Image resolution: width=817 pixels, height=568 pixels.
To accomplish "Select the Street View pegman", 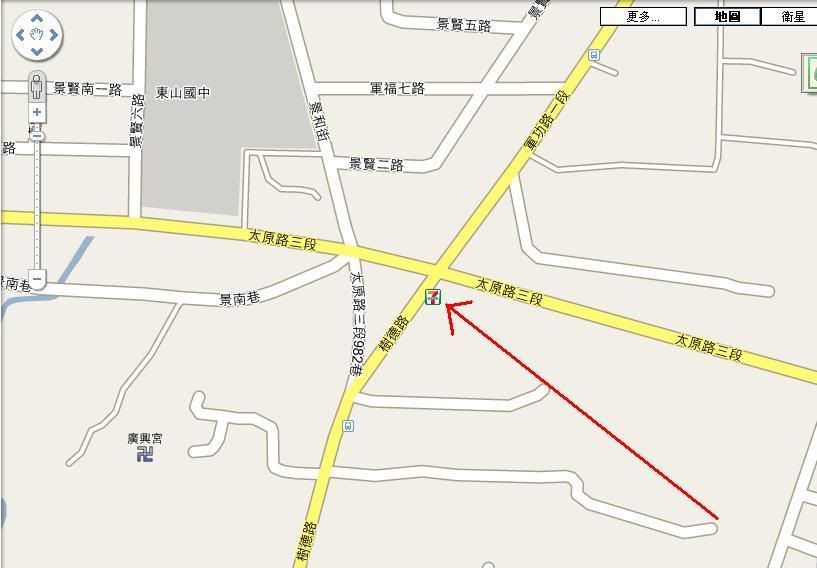I will pos(37,85).
